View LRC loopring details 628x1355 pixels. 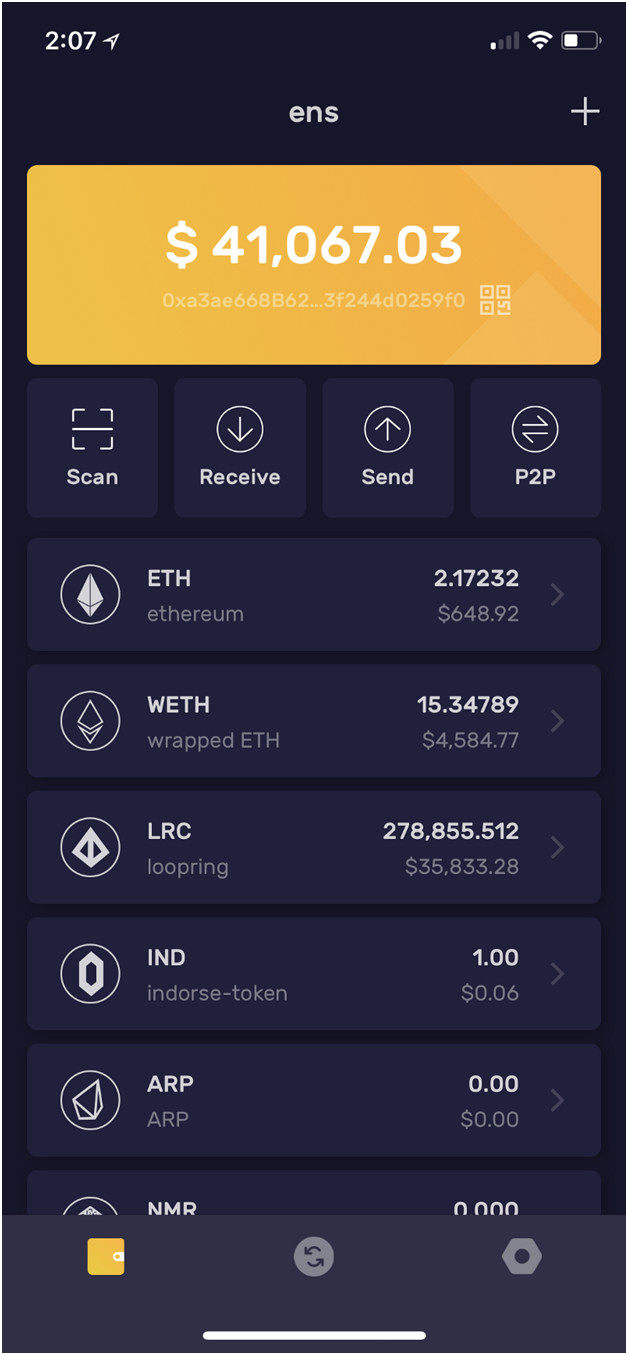tap(314, 848)
